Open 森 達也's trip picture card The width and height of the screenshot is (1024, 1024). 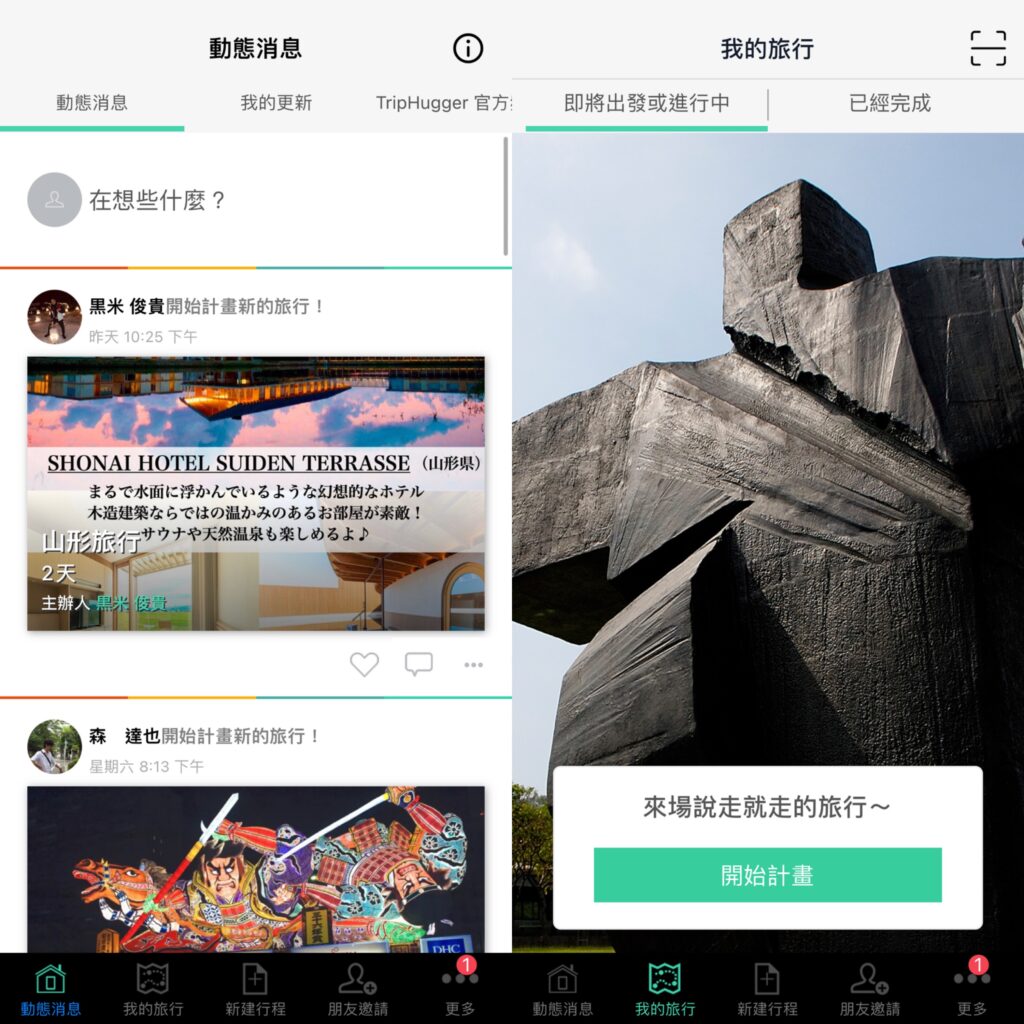tap(256, 868)
